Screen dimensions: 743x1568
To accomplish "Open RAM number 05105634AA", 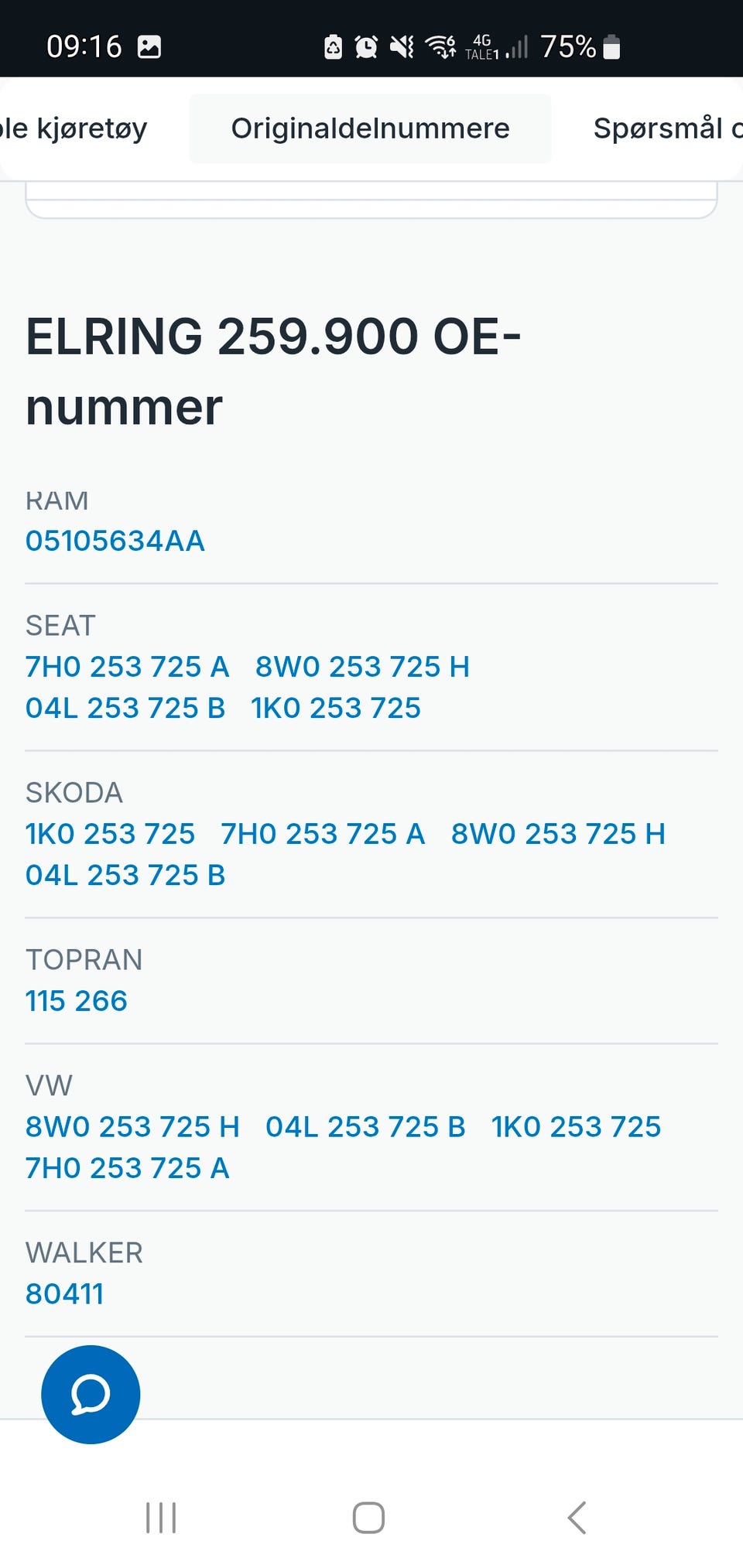I will pyautogui.click(x=115, y=541).
